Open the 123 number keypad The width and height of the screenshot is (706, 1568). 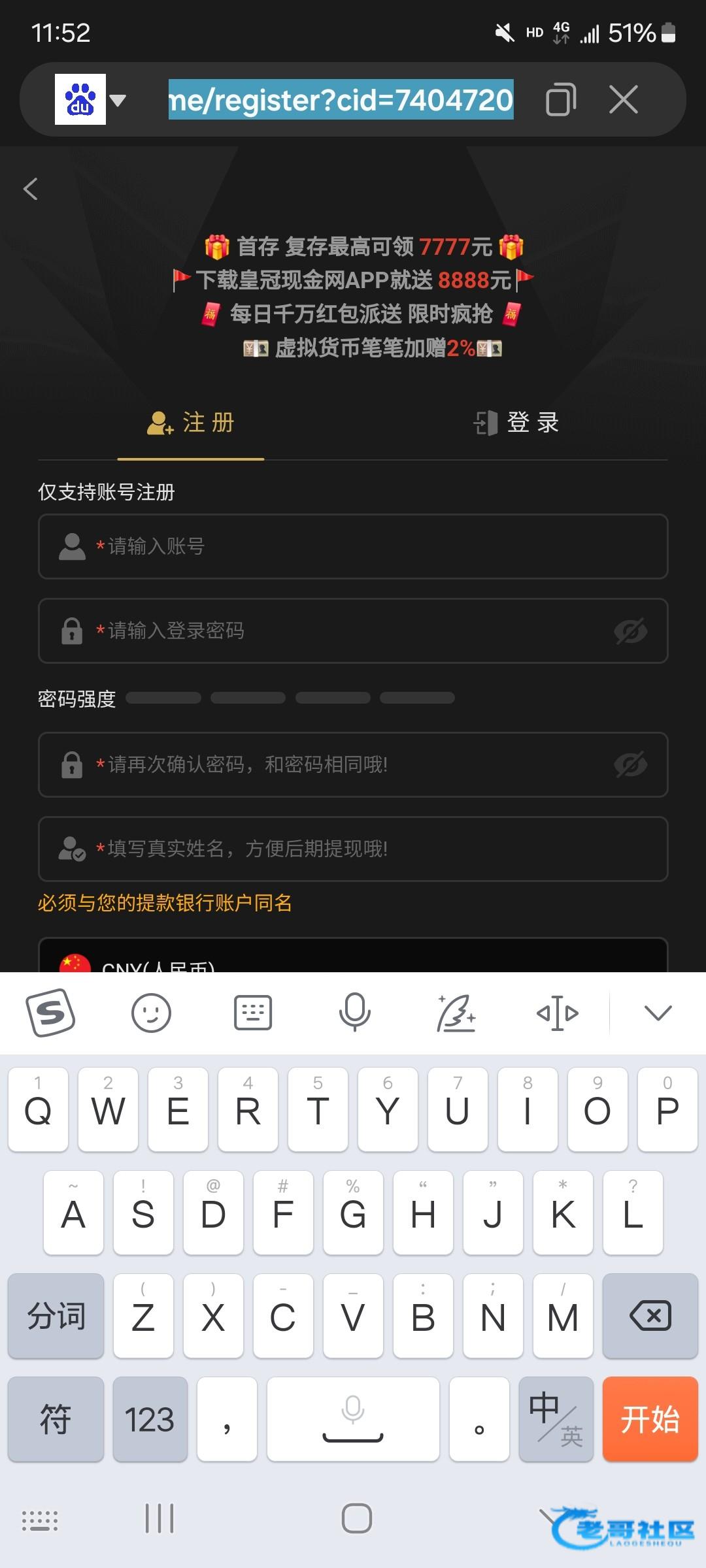pos(150,1419)
